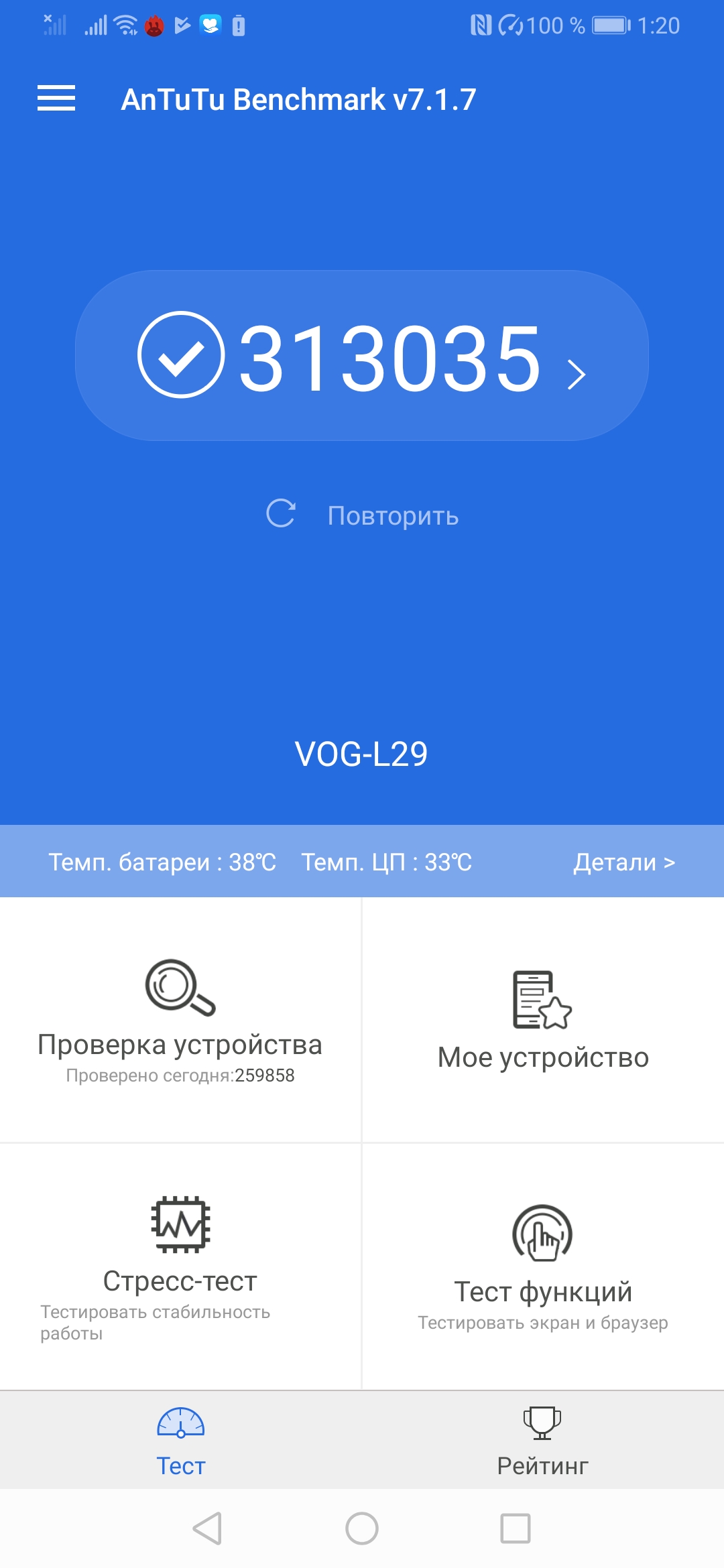
Task: Go back using system back button
Action: (x=207, y=1528)
